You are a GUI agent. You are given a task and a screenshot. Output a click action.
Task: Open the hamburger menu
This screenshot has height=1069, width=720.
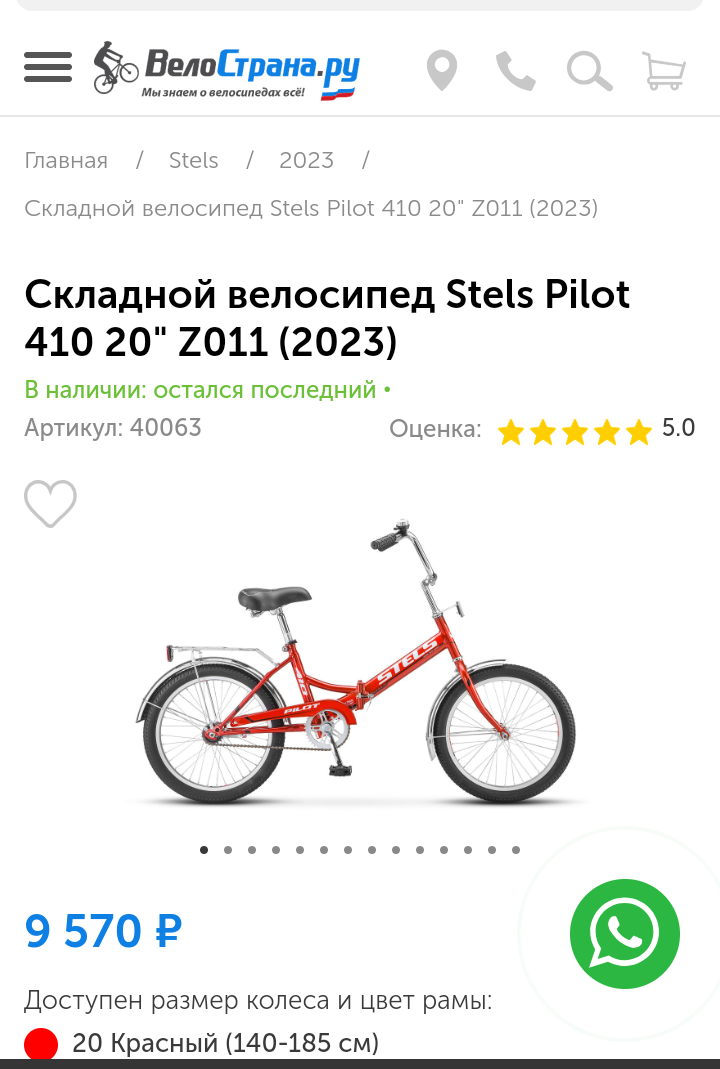click(x=48, y=67)
